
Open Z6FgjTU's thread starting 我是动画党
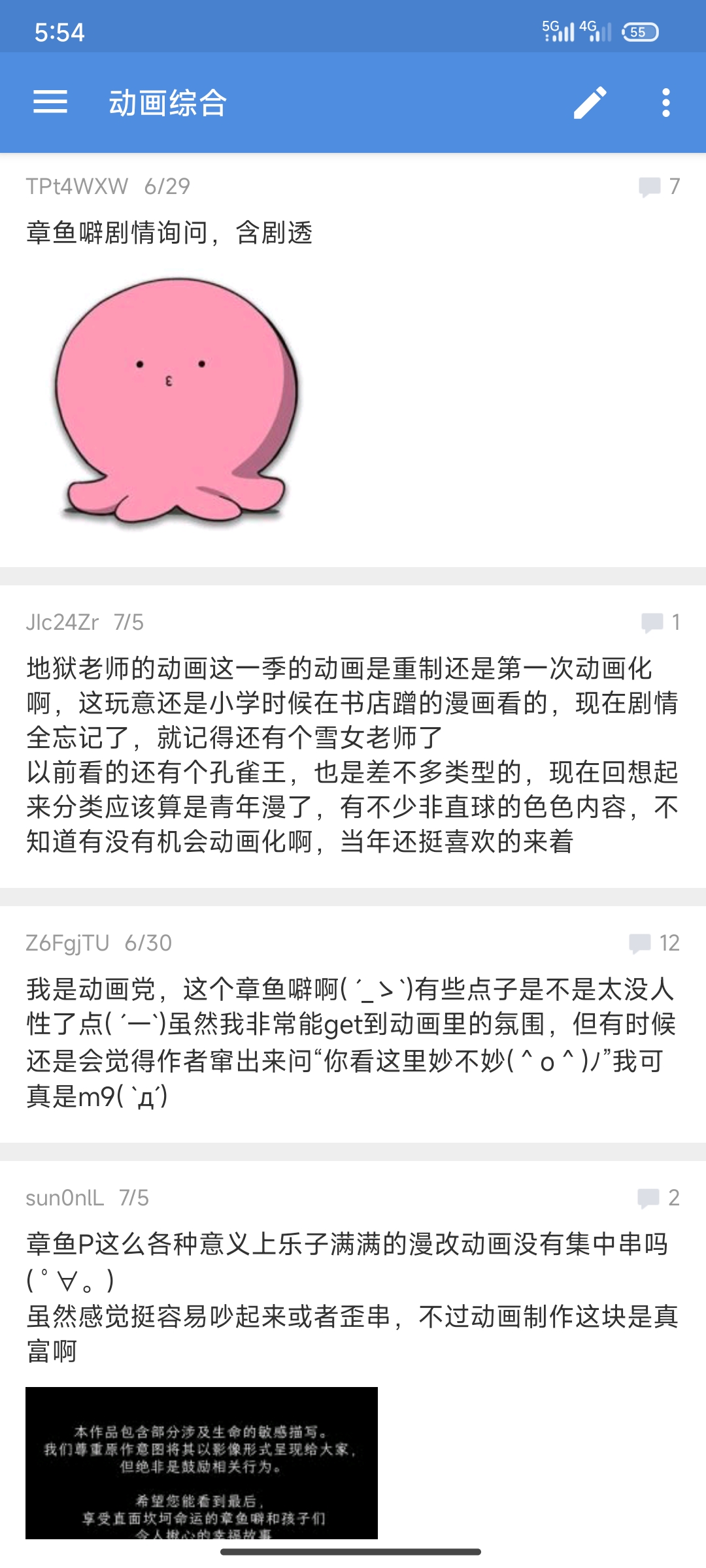(352, 1042)
